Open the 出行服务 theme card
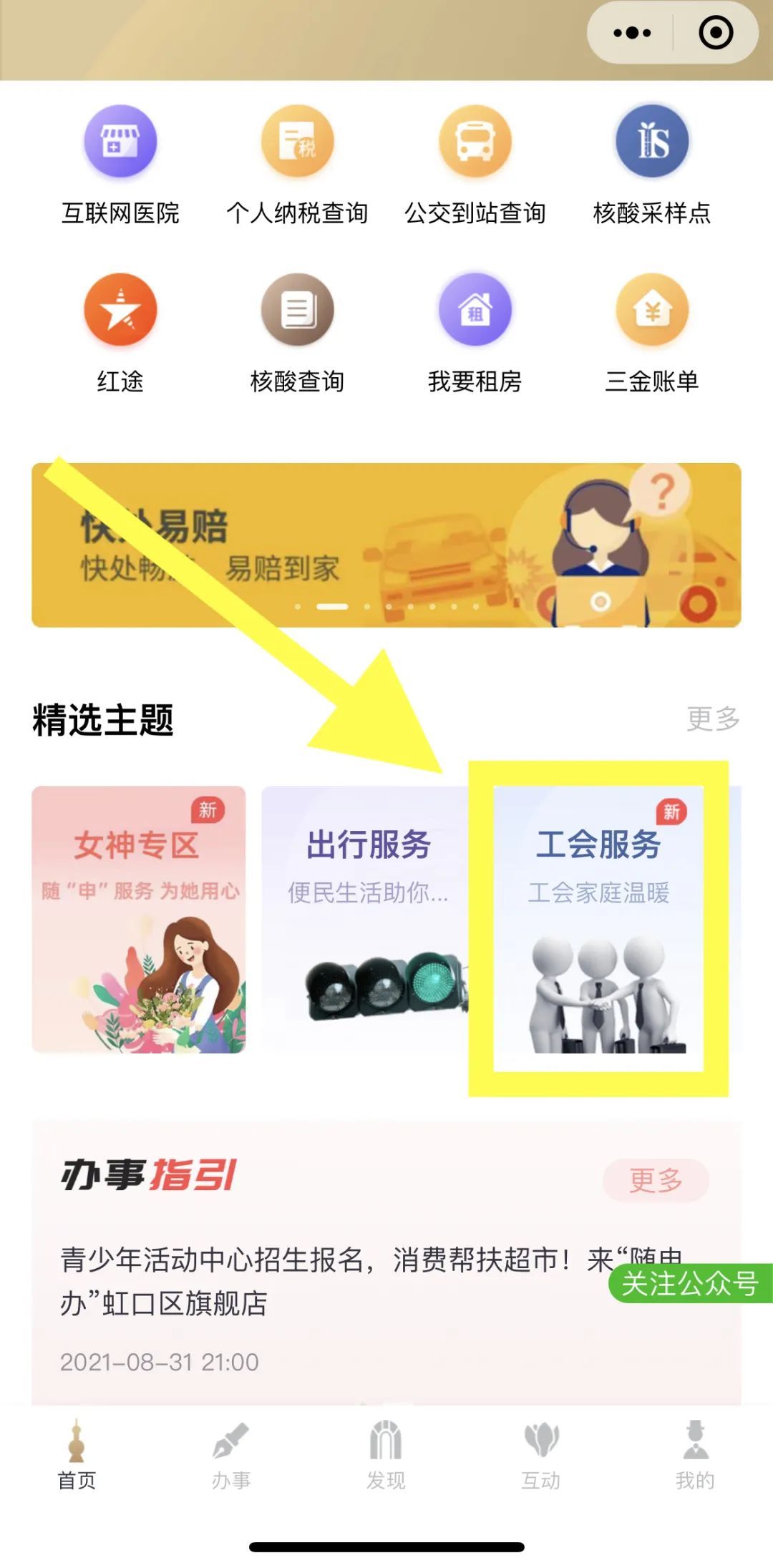The image size is (773, 1568). tap(365, 920)
